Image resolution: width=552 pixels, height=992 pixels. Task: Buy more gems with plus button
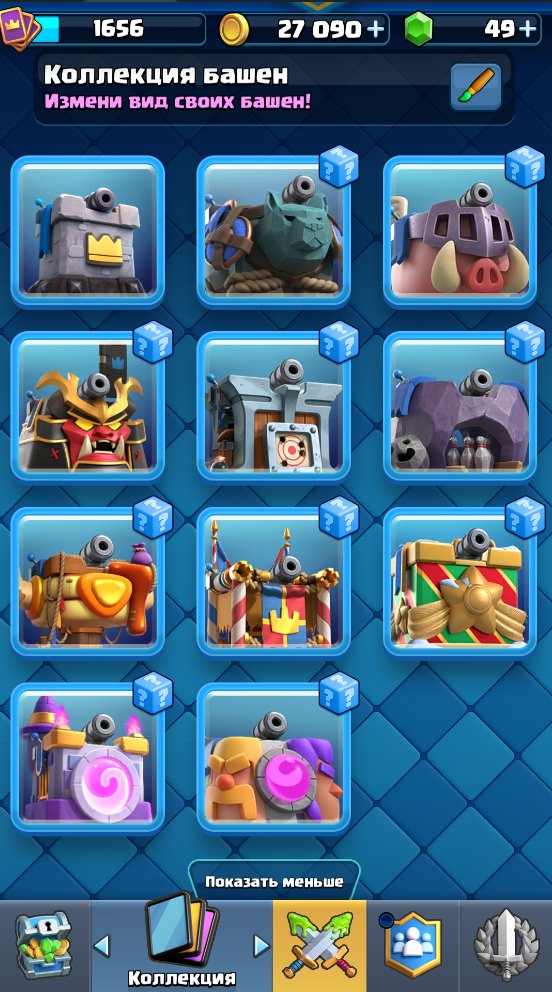[527, 28]
